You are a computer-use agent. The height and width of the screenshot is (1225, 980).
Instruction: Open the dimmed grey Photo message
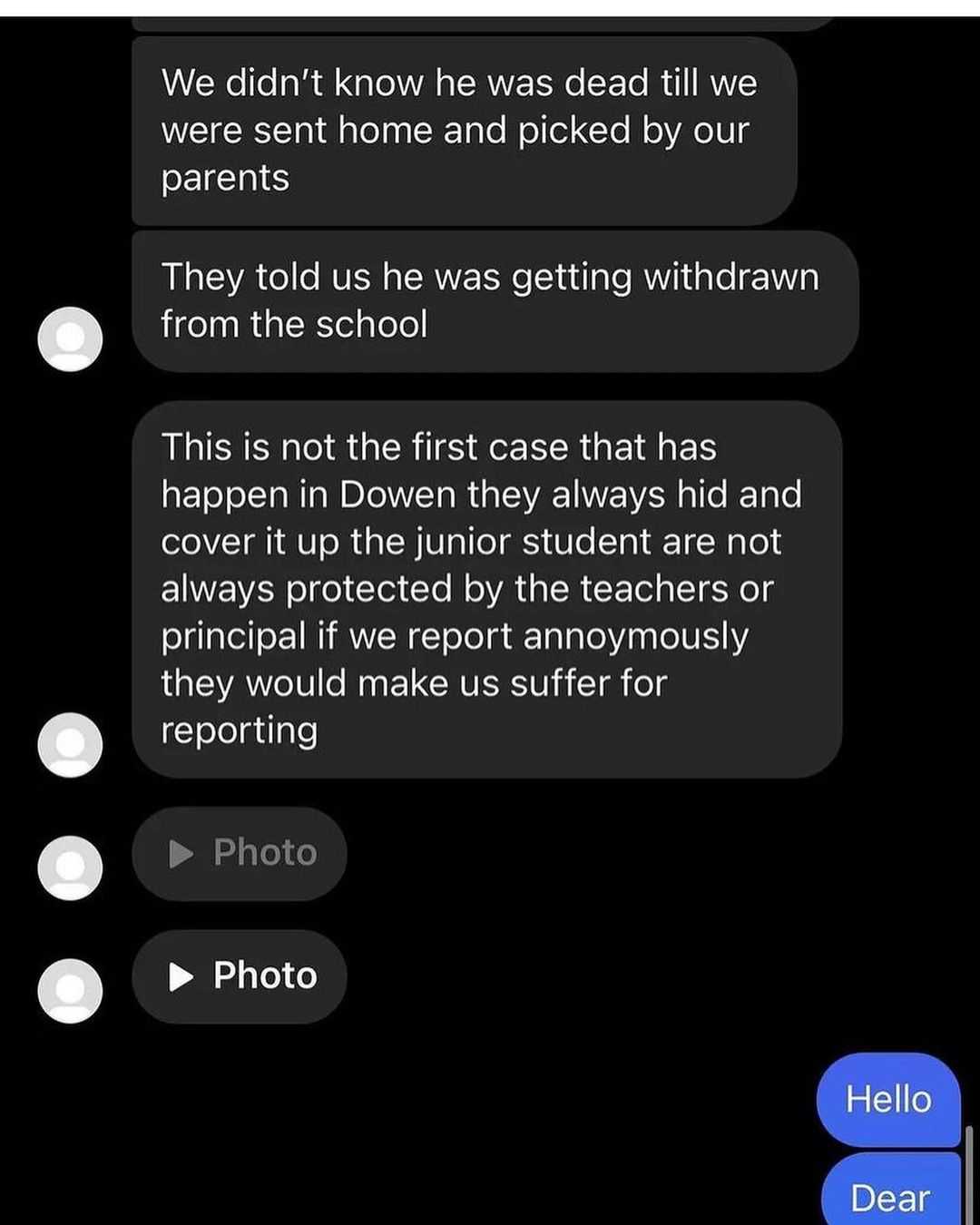[x=240, y=853]
